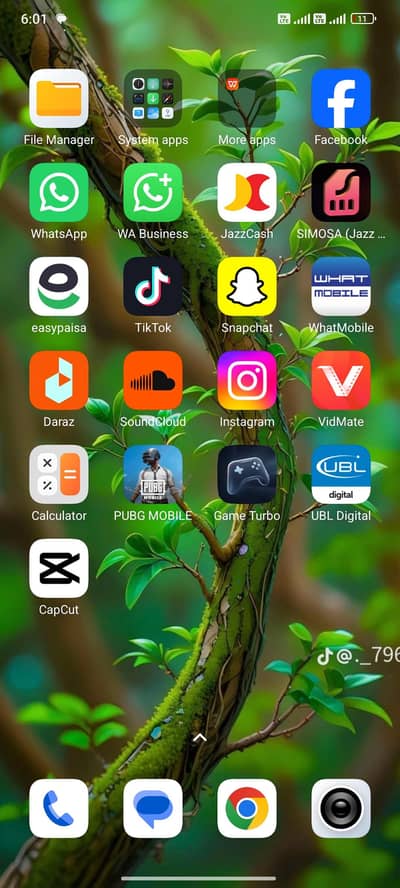
Task: Launch Facebook
Action: 341,99
